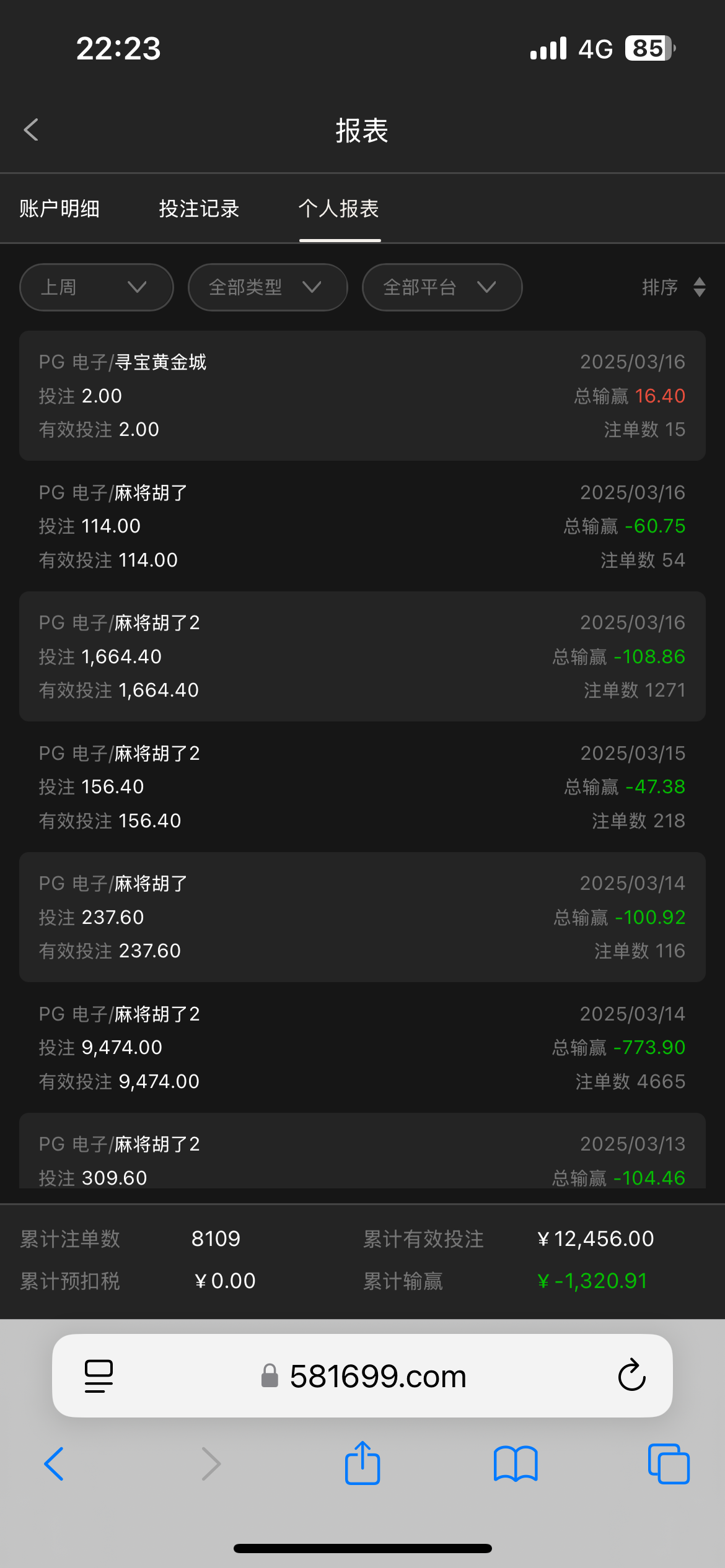
Task: Expand the 全部类型 filter dropdown
Action: 268,287
